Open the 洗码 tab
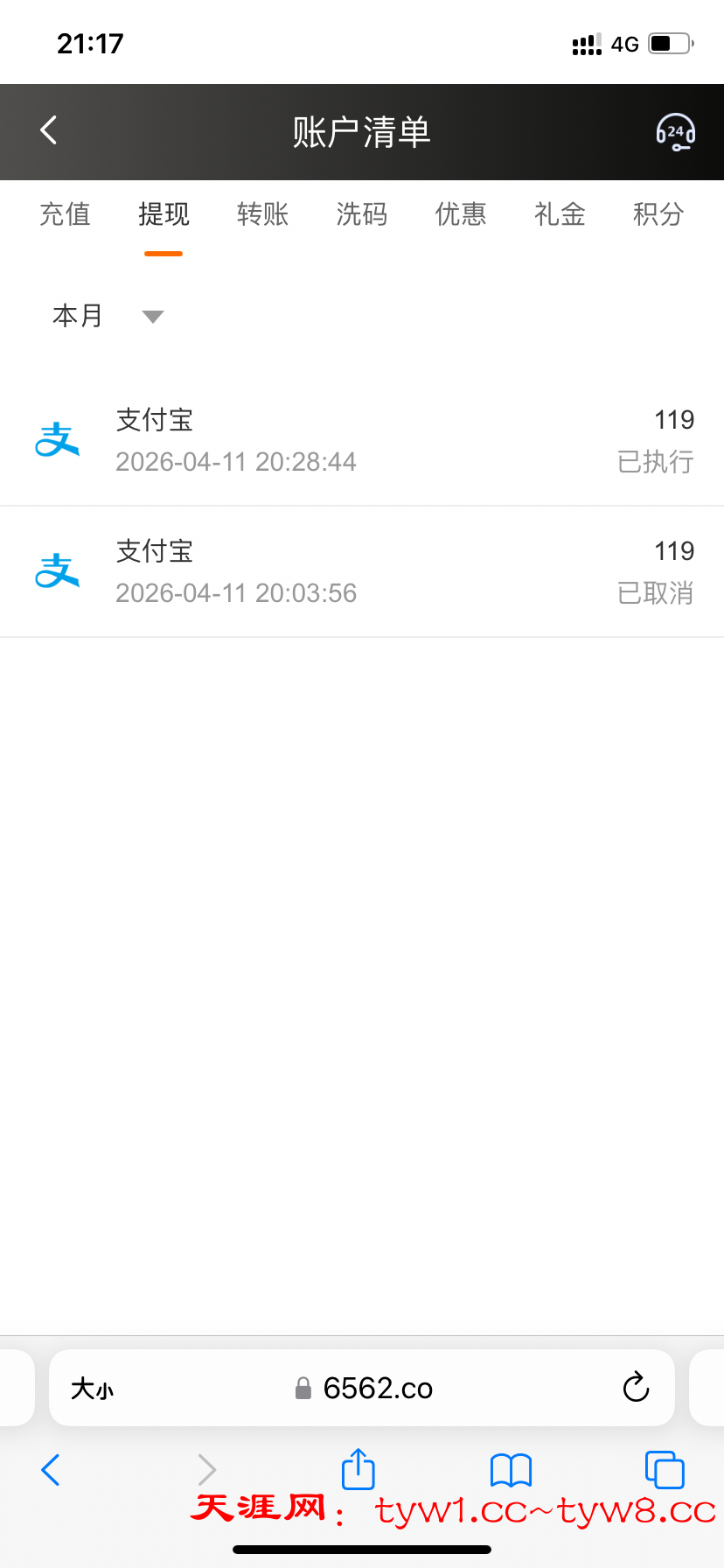Viewport: 724px width, 1568px height. 361,214
